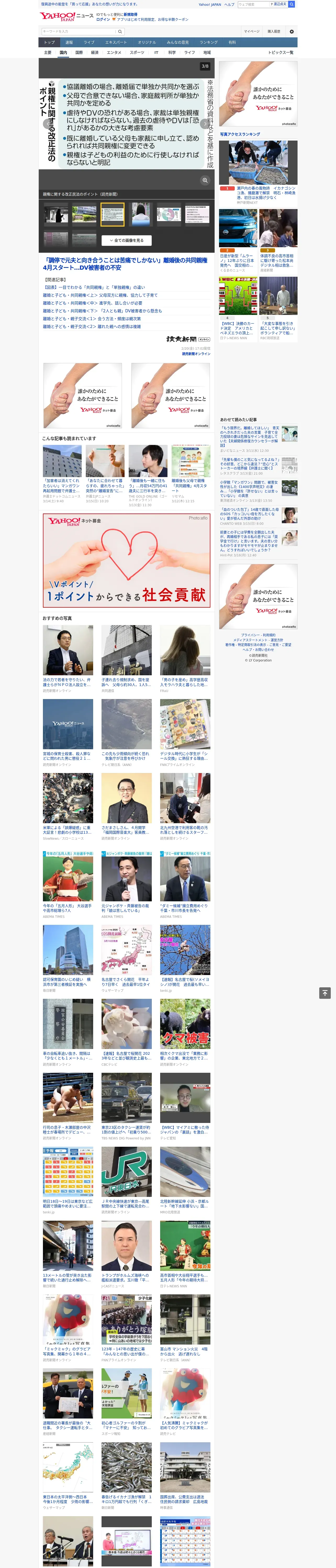Zoom the slideshow image with magnifier icon

pyautogui.click(x=205, y=180)
